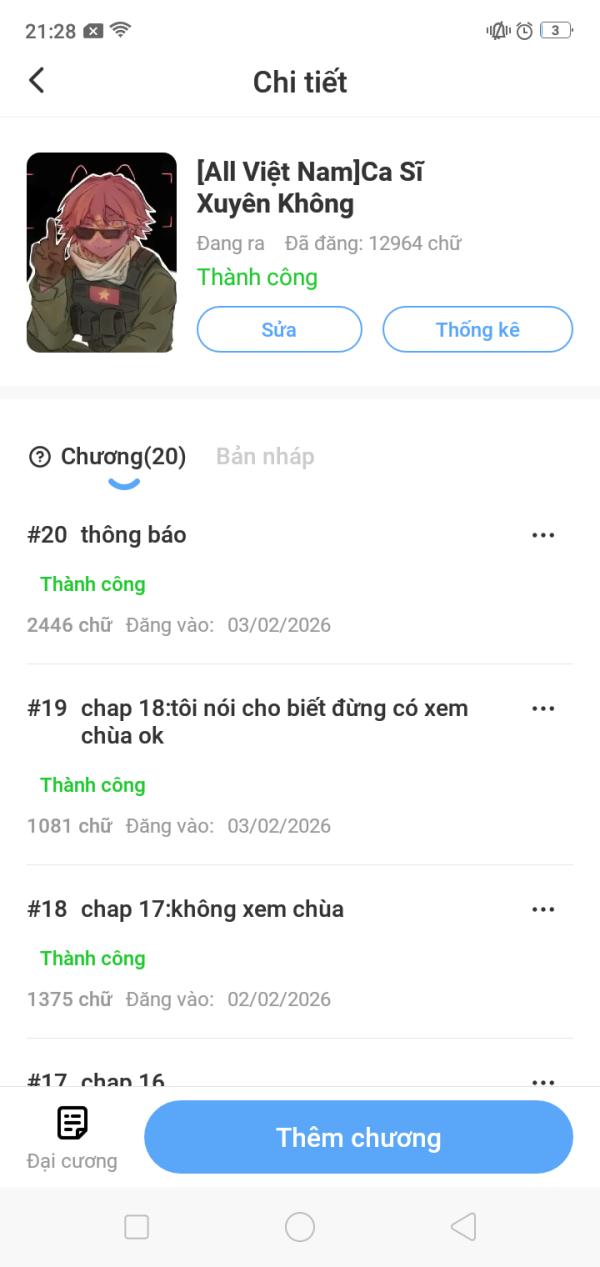Open three-dot menu for chapter #19
Screen dimensions: 600x1267
tap(543, 708)
